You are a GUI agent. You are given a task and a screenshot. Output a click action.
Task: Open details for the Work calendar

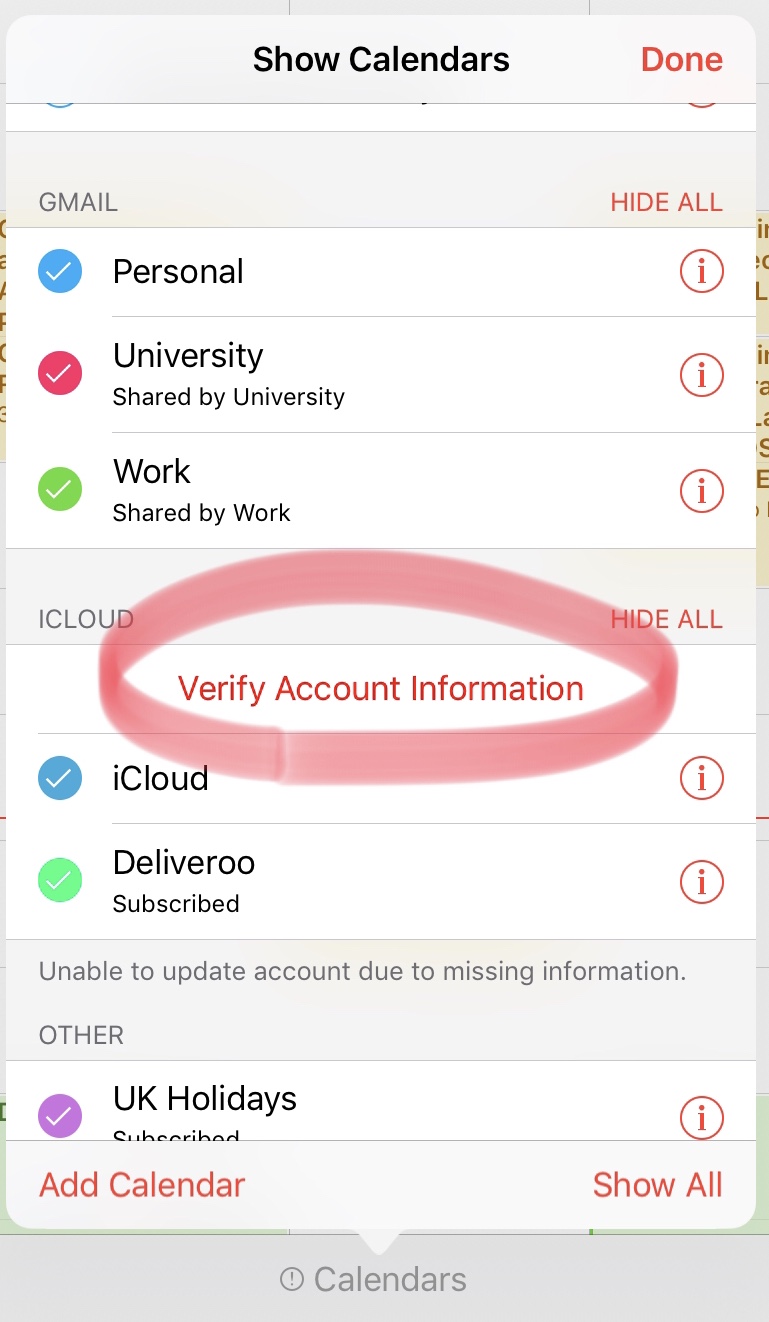pos(701,490)
